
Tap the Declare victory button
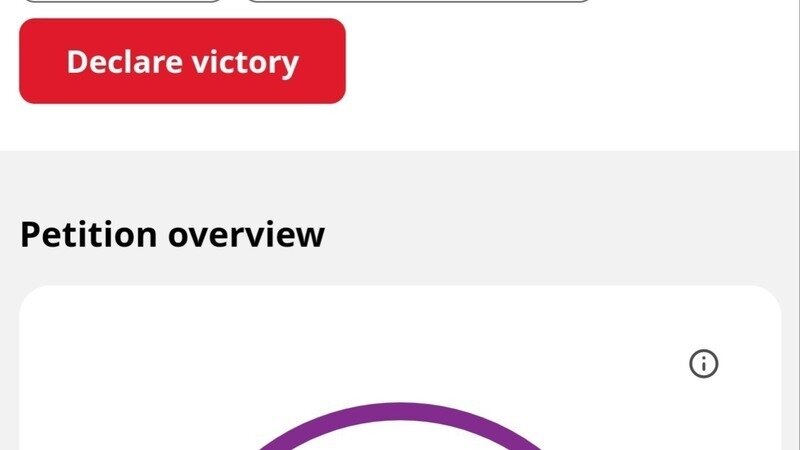coord(182,61)
